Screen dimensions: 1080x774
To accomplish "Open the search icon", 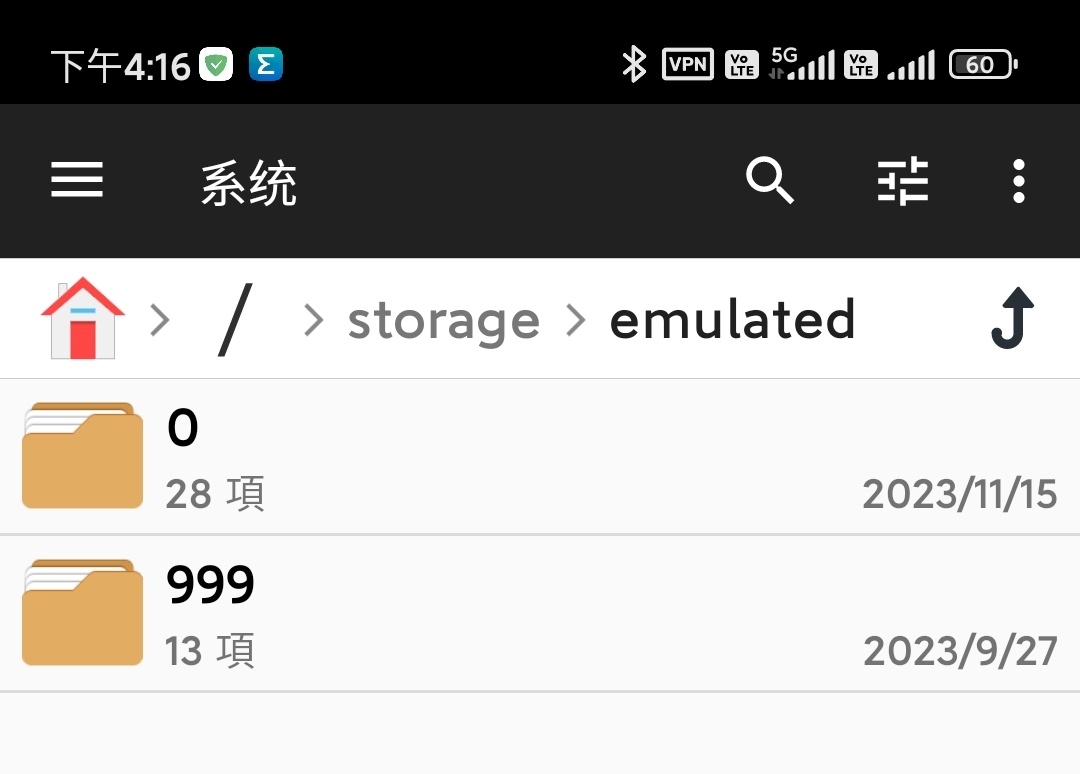I will (769, 181).
